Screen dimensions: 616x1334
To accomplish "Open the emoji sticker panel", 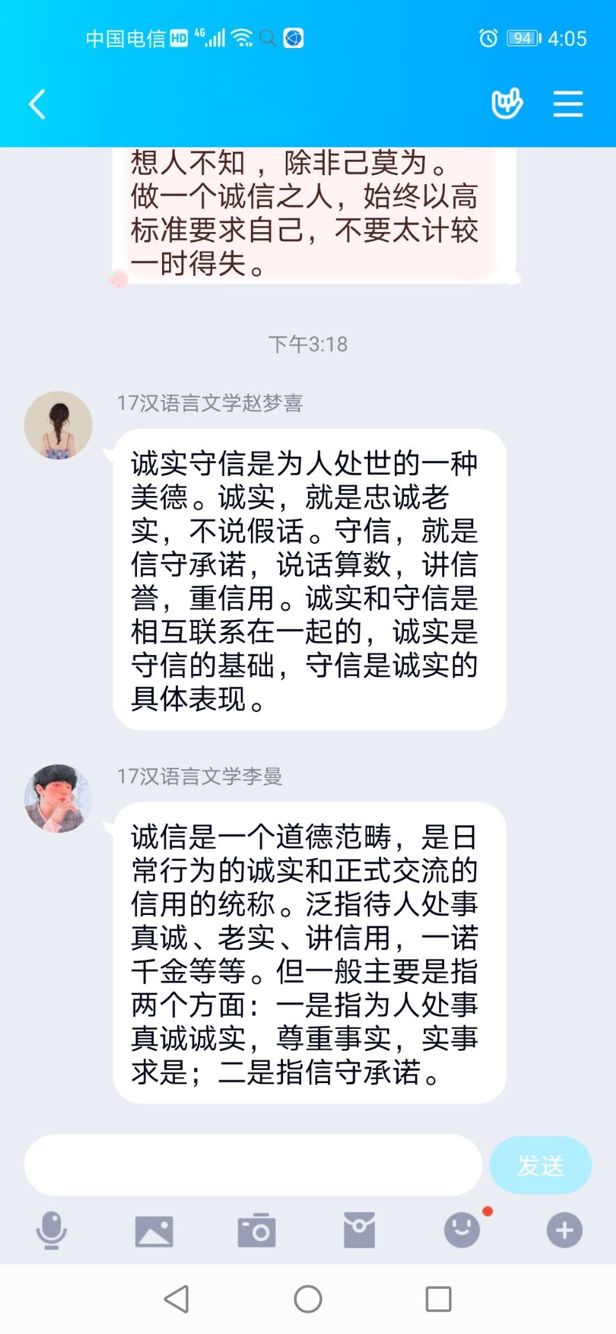I will click(462, 1230).
